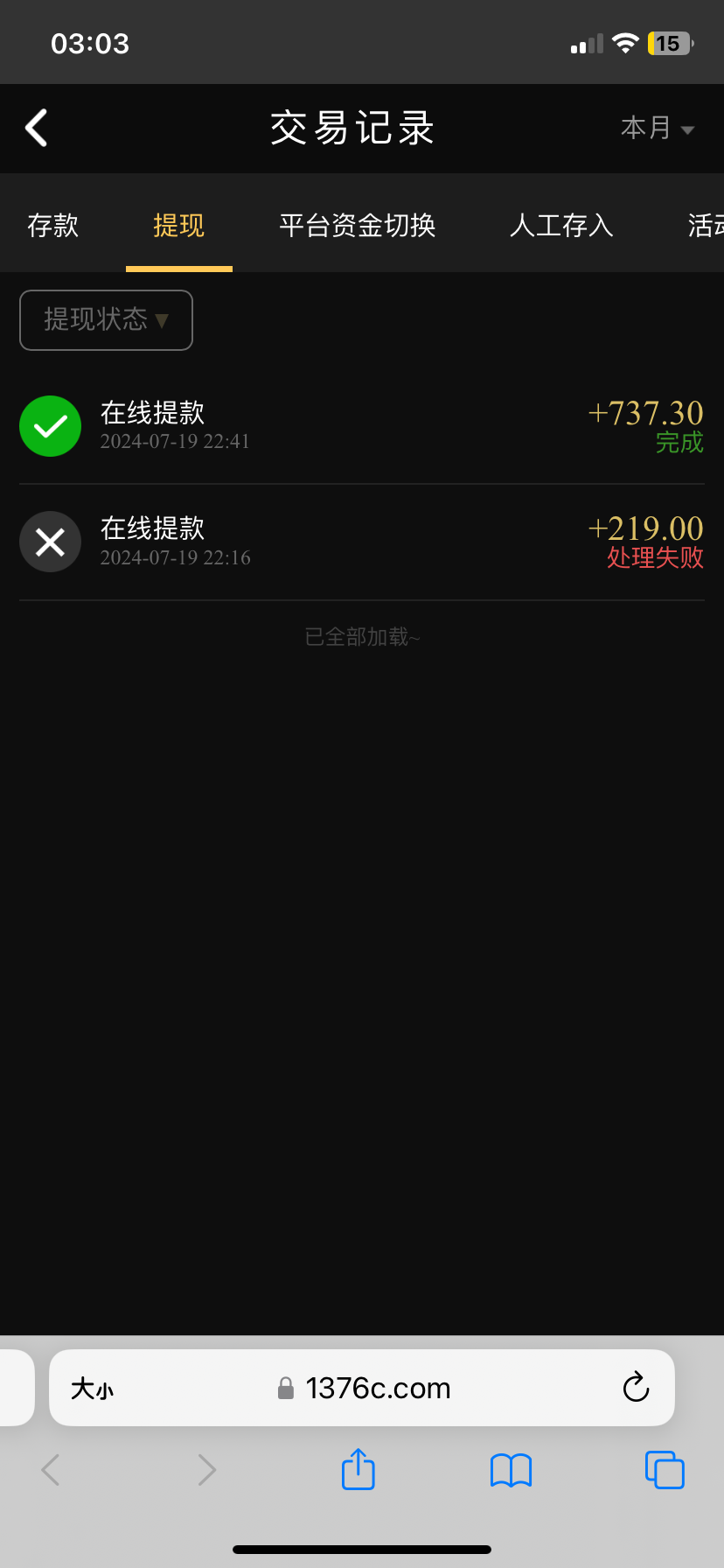Tap the completed 在线提款 +737.30 record
The height and width of the screenshot is (1568, 724).
[x=362, y=426]
